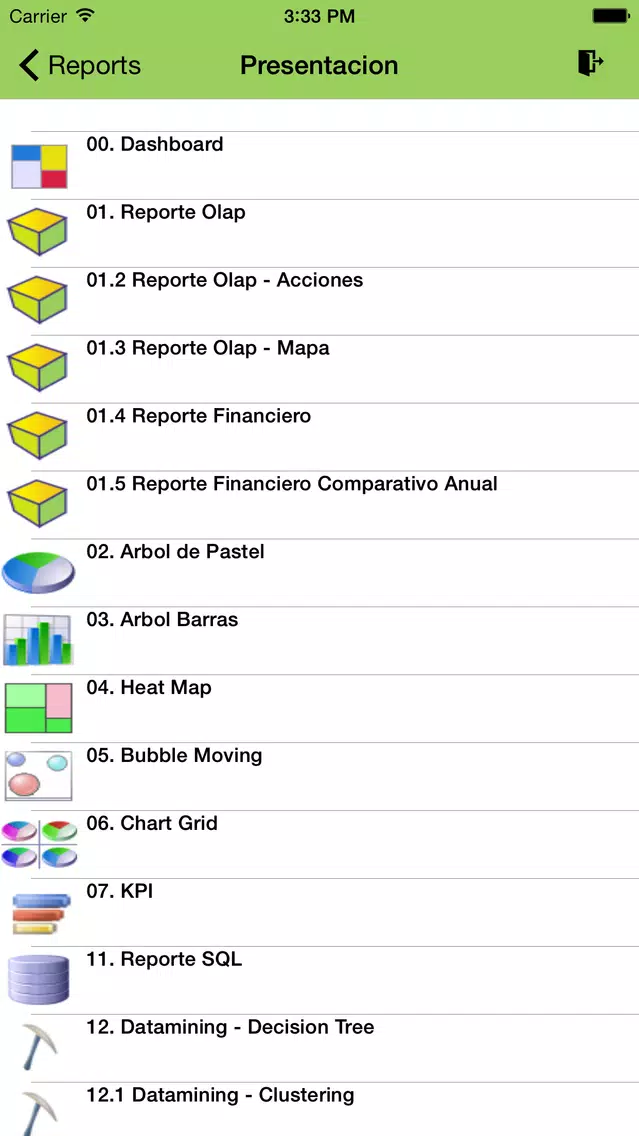Open 03. Arbol Barras
Image resolution: width=639 pixels, height=1136 pixels.
[320, 642]
